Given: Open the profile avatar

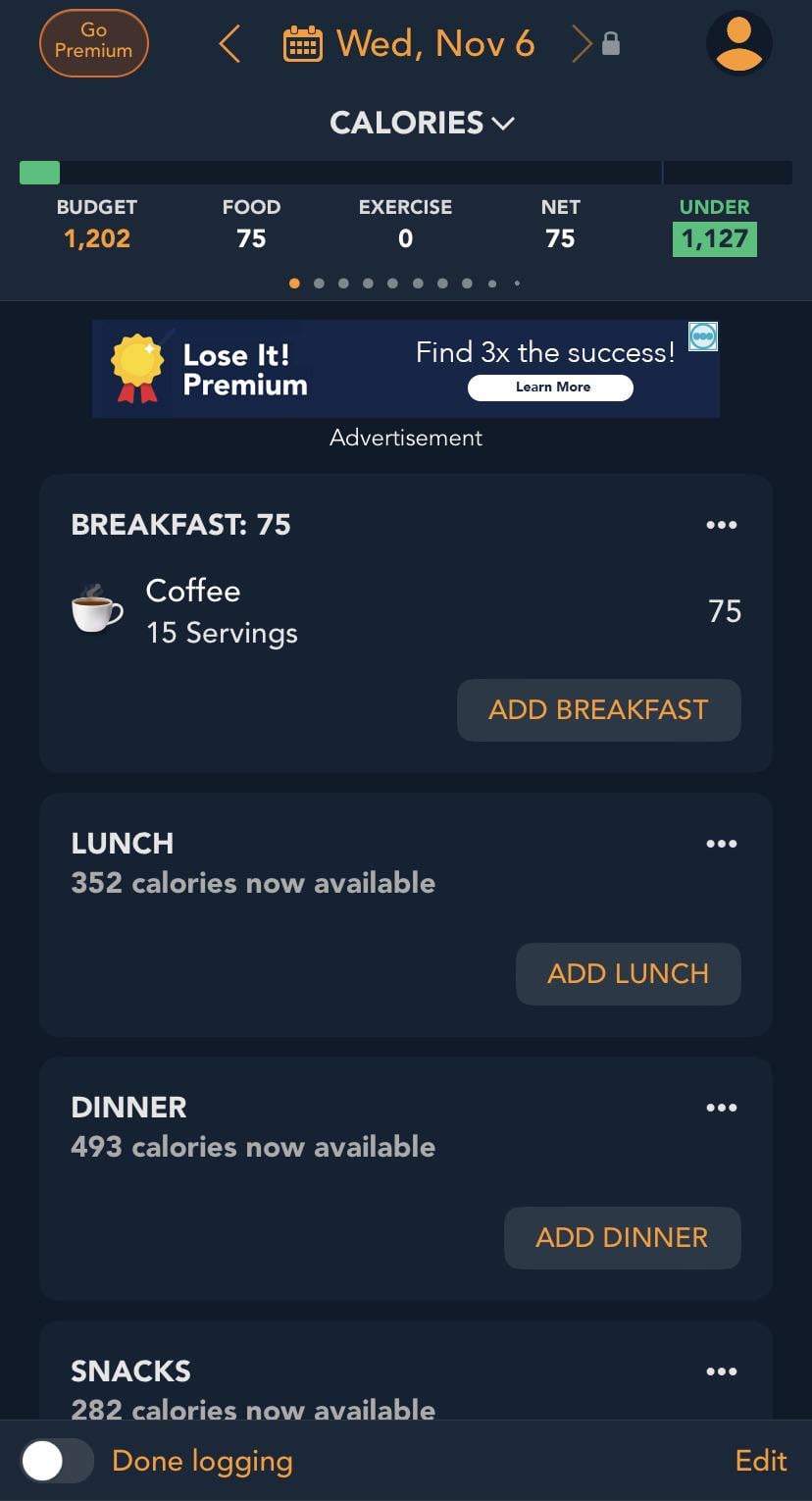Looking at the screenshot, I should (x=739, y=43).
